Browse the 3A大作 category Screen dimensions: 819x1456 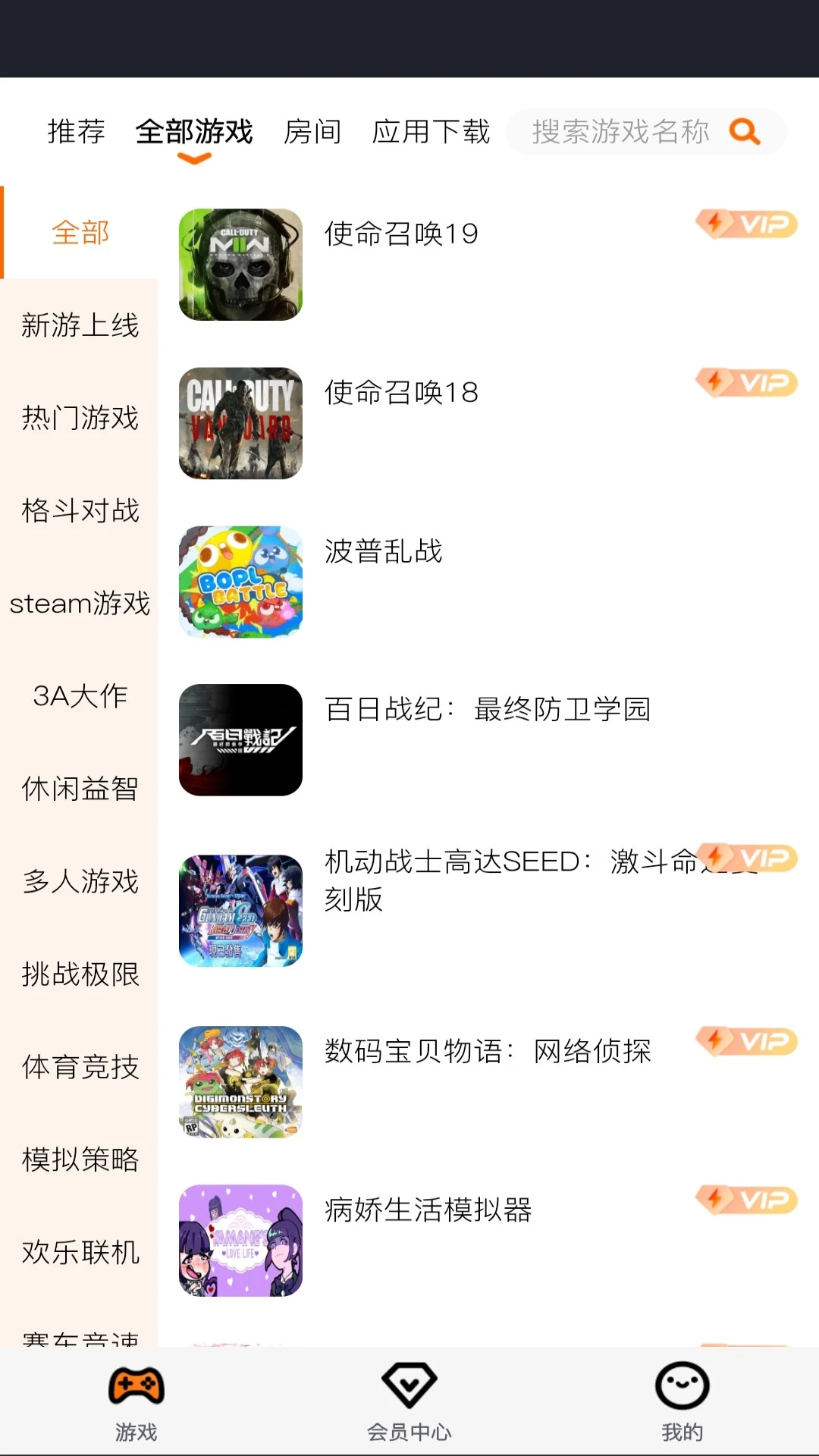point(80,696)
